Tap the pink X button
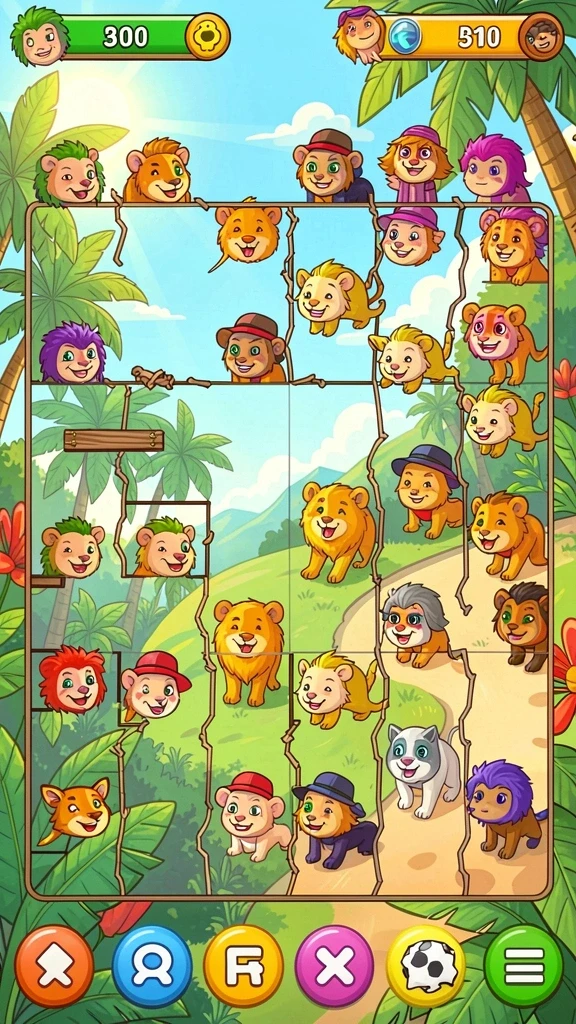 (x=334, y=966)
